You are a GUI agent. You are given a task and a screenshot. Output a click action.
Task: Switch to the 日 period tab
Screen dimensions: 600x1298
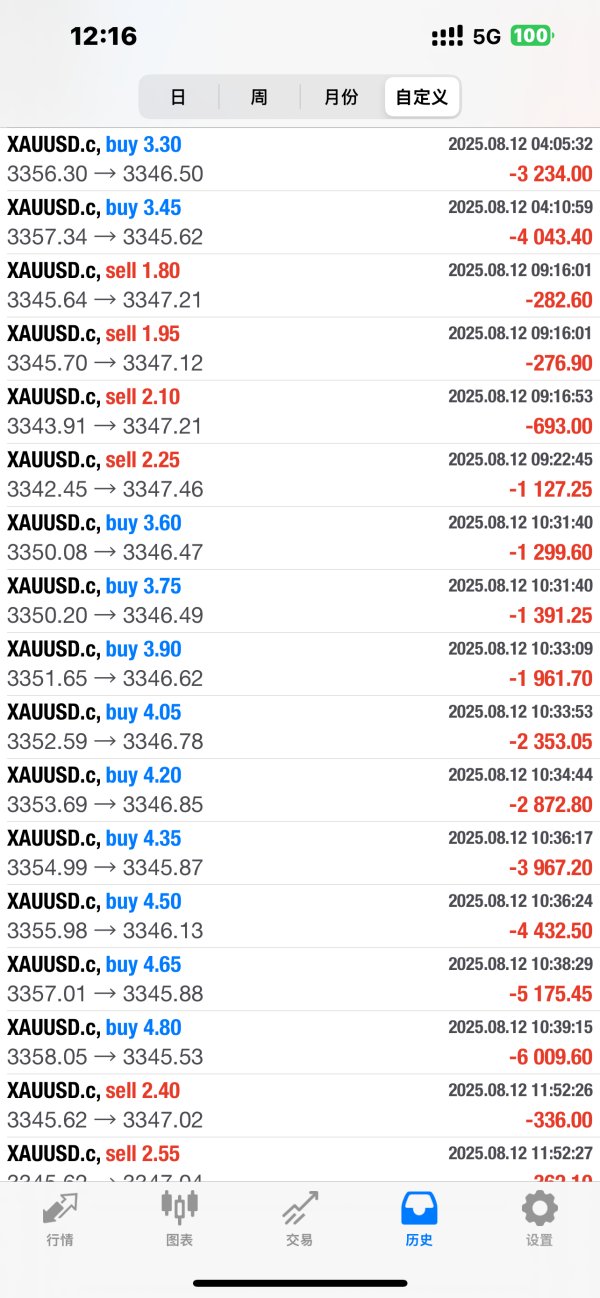[x=178, y=97]
